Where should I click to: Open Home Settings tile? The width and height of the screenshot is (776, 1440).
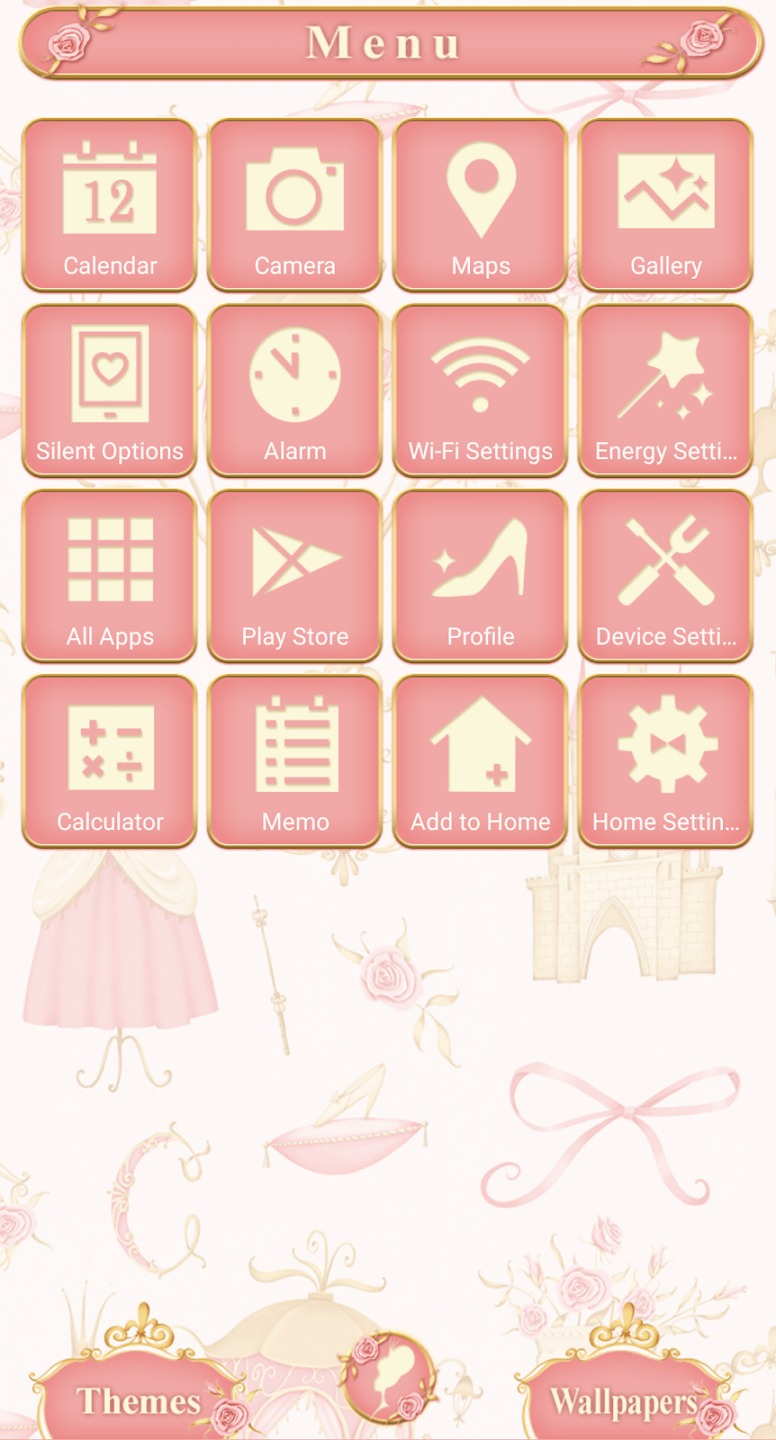coord(666,761)
